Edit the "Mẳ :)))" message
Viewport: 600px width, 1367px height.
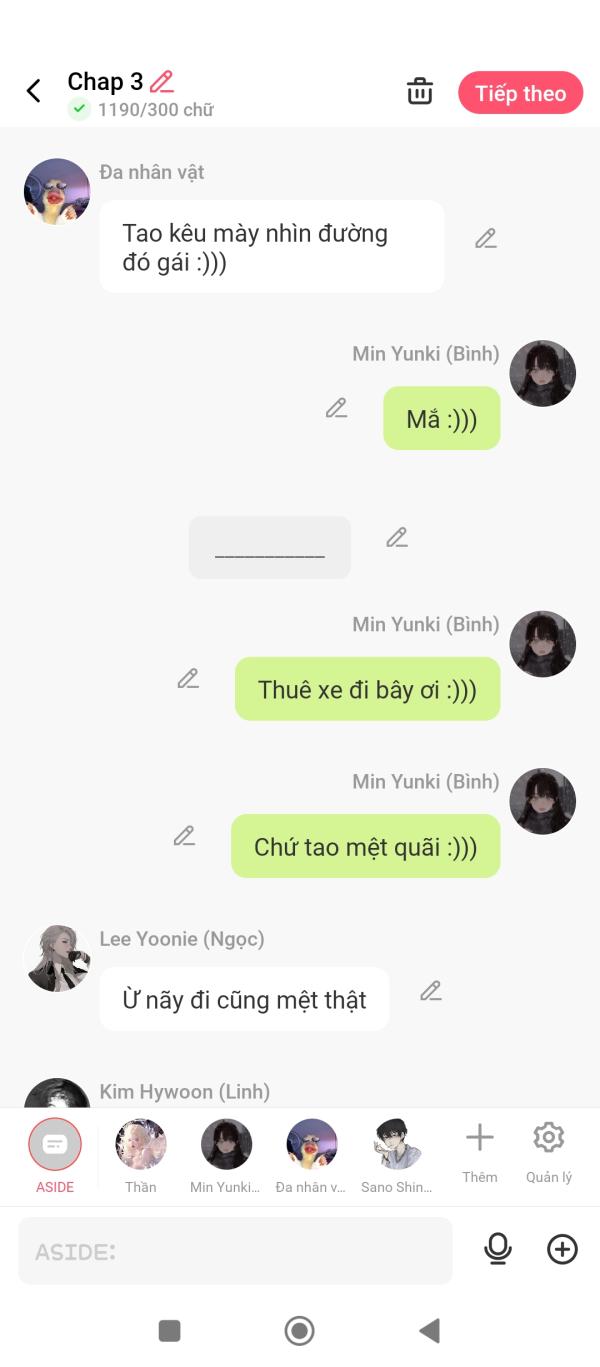click(x=336, y=408)
